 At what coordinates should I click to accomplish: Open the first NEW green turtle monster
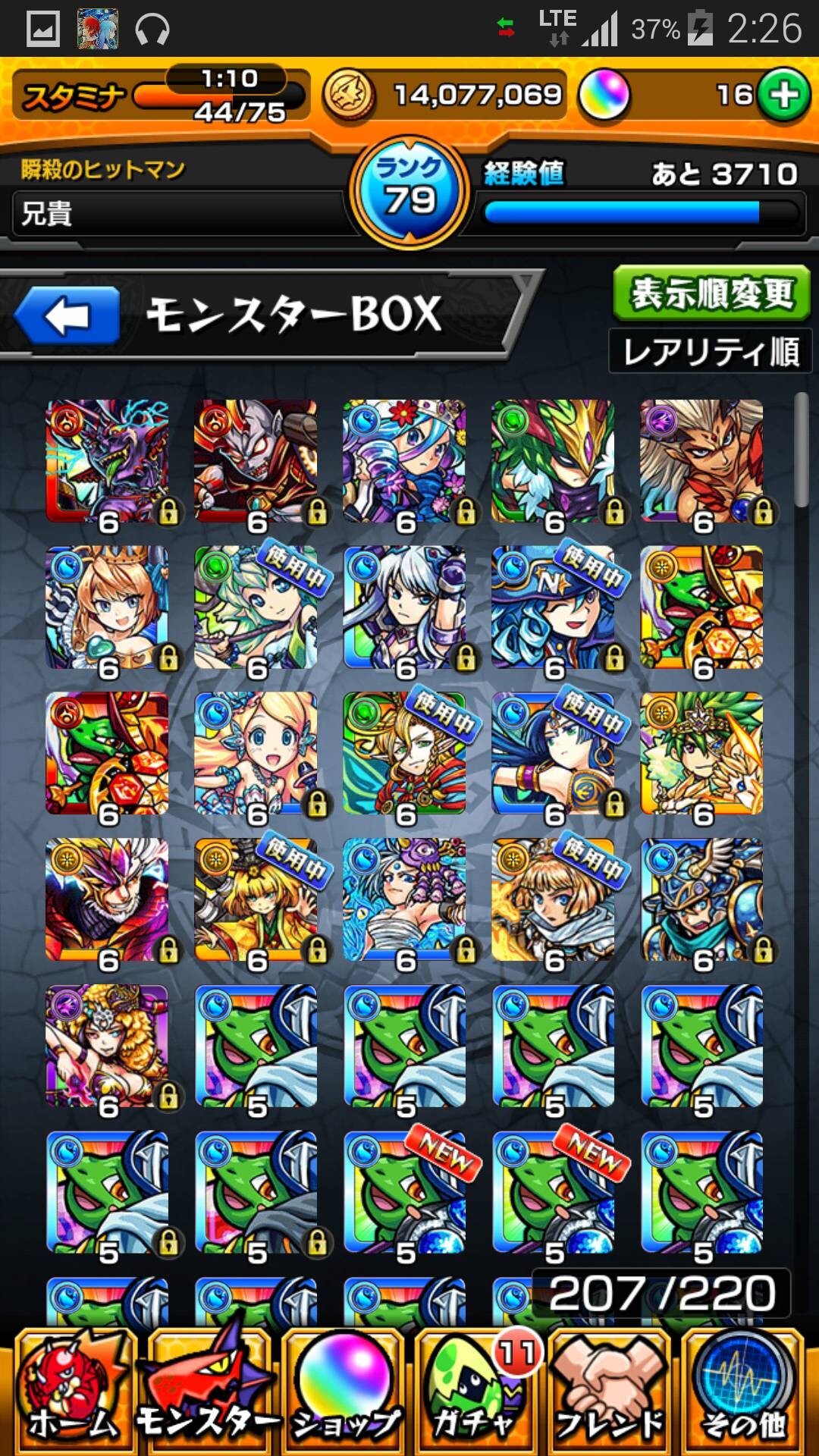[x=405, y=1194]
